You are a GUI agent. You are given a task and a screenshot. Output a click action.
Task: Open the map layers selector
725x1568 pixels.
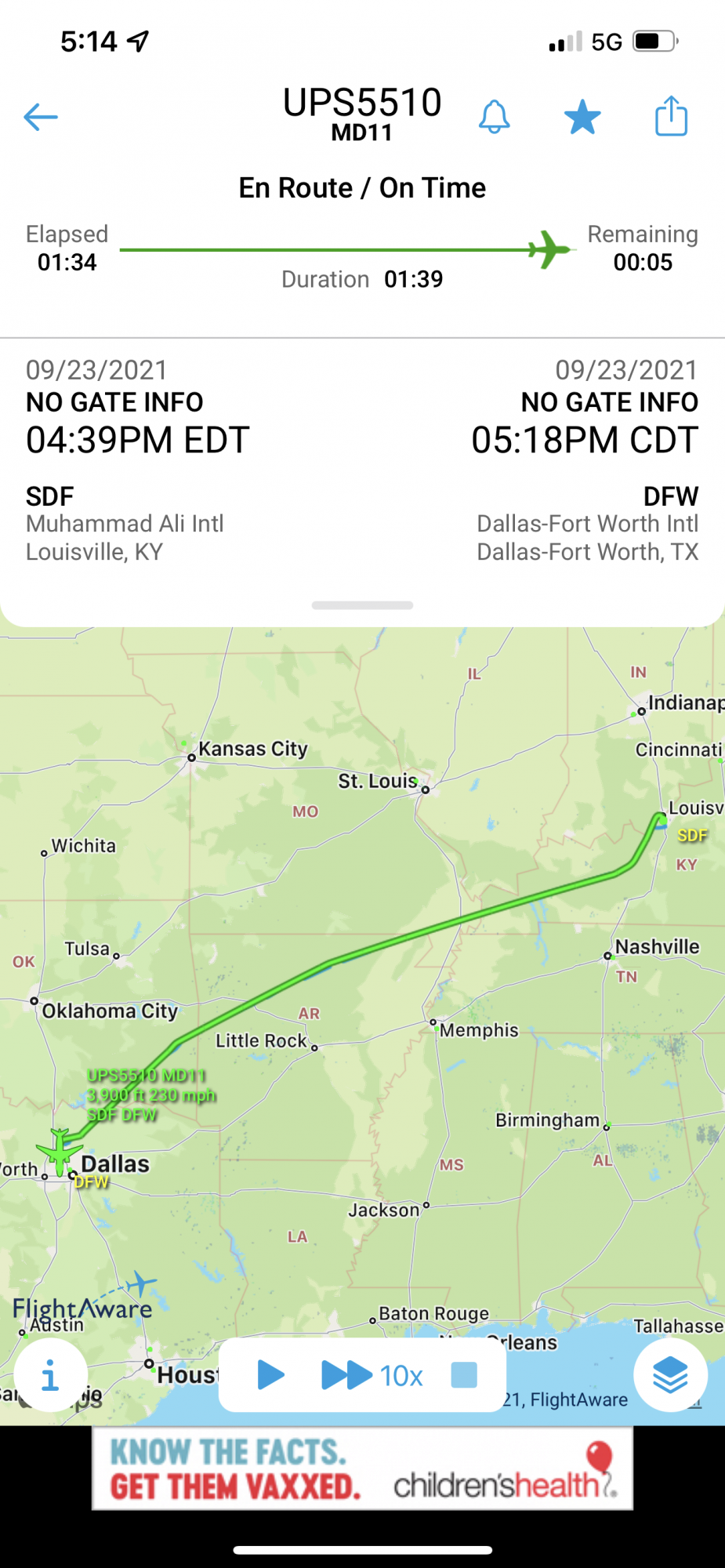click(670, 1375)
